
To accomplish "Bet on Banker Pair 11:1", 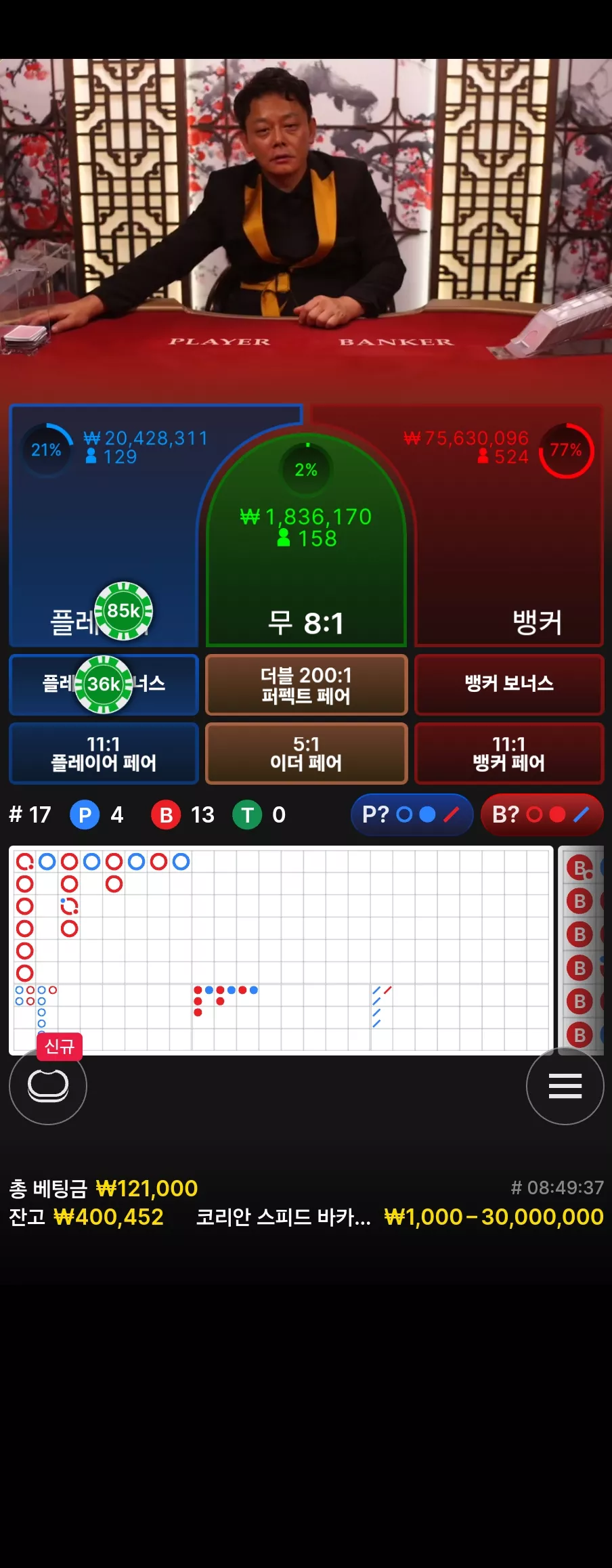I will tap(509, 754).
